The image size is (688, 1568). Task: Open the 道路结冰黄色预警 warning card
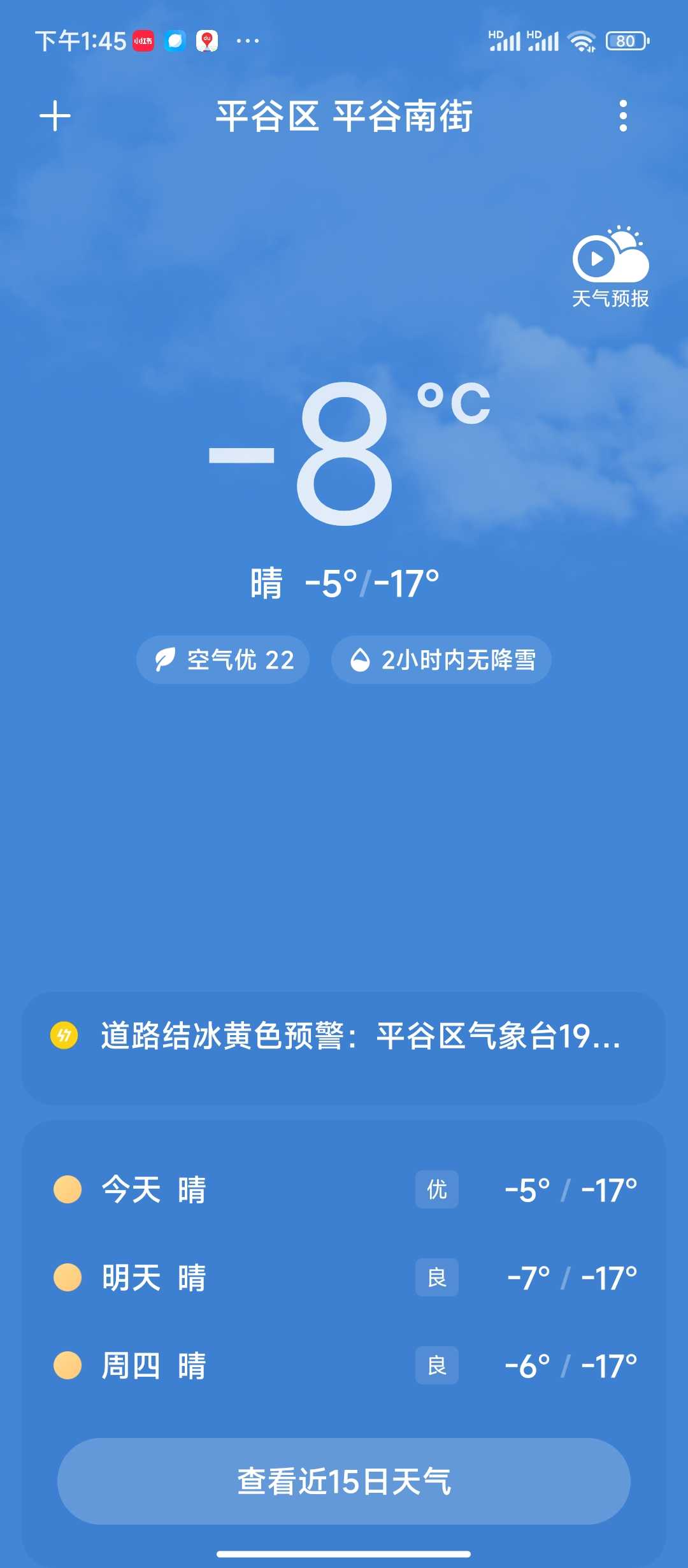pos(344,1048)
